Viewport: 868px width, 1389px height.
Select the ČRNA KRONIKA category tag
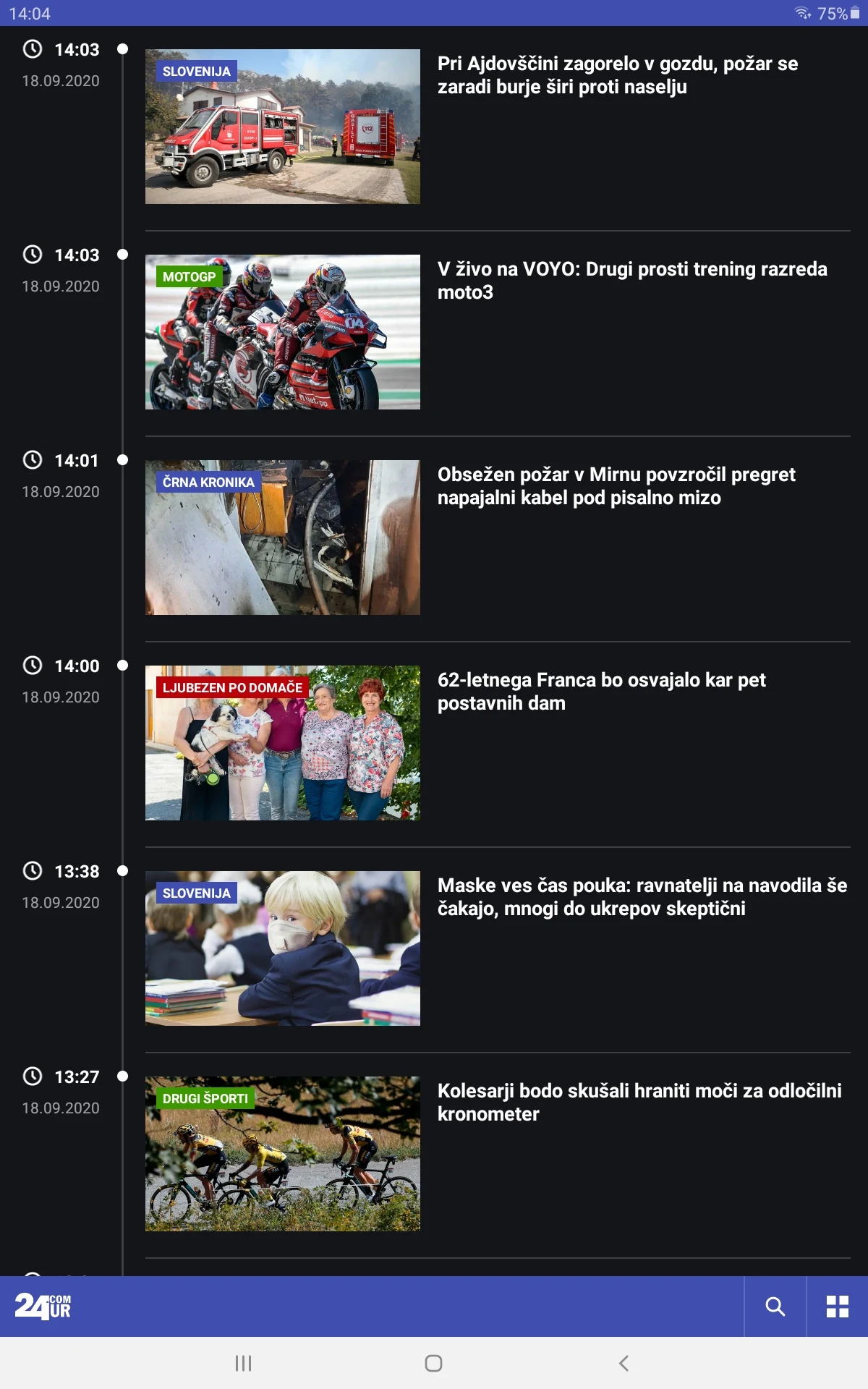(208, 483)
